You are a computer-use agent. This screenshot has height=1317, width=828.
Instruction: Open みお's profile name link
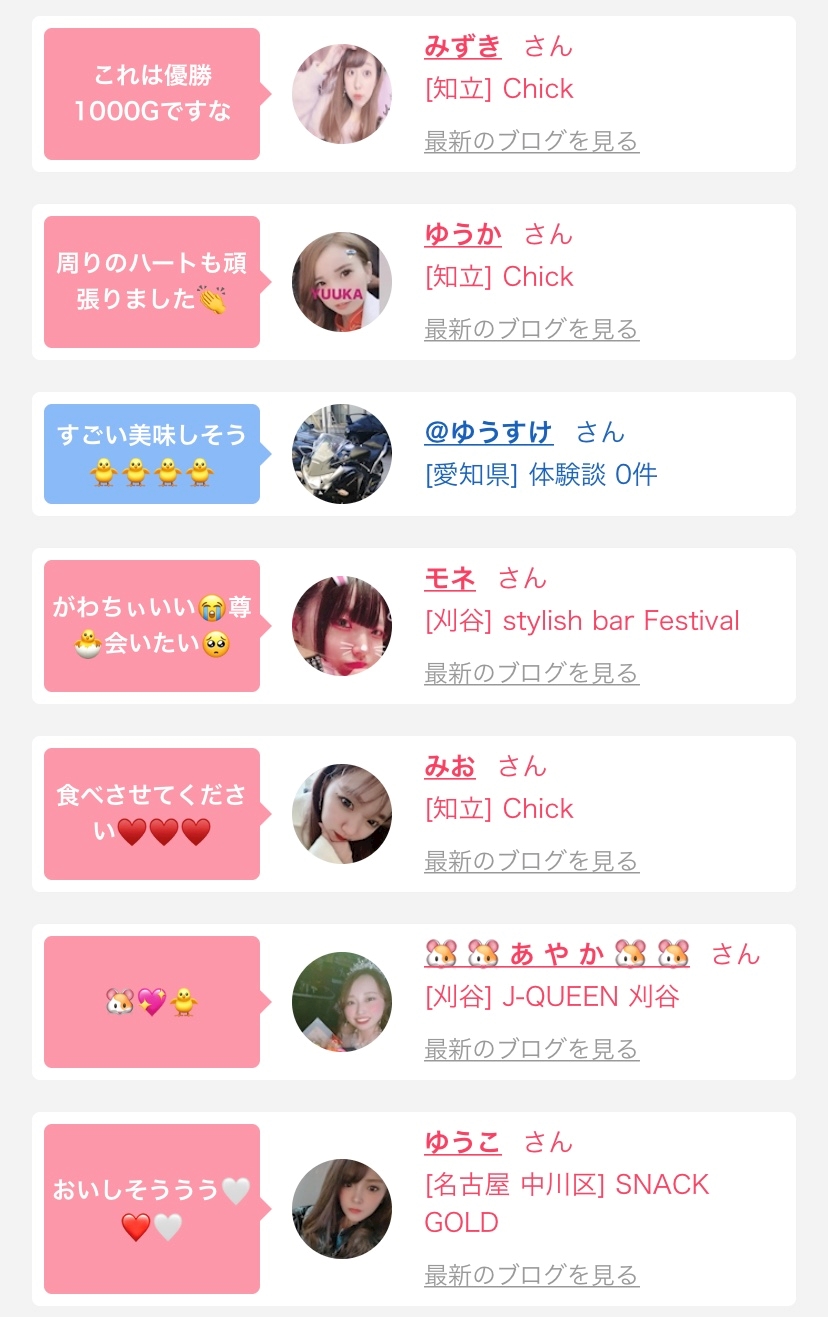[450, 766]
